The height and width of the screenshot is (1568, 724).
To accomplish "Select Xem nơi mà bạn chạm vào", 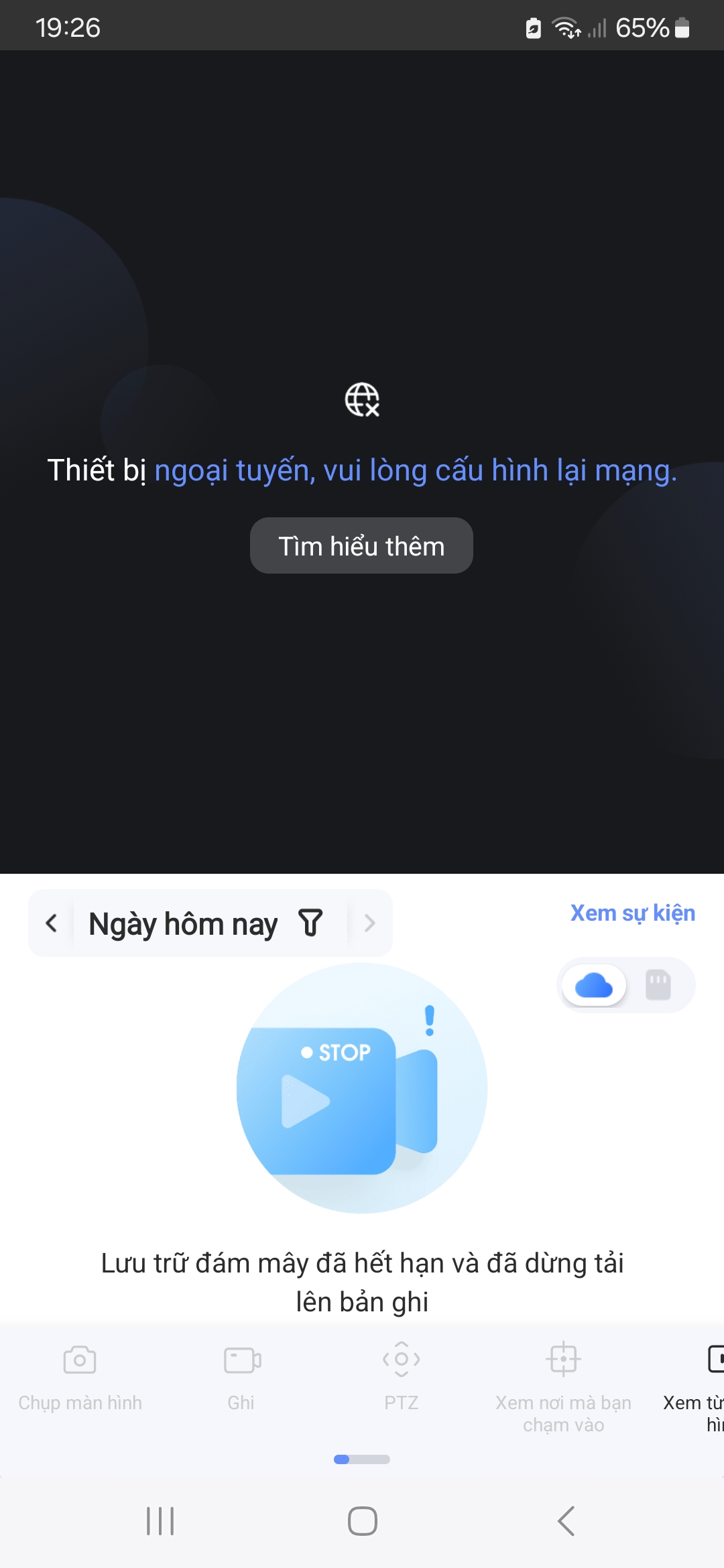I will click(563, 1384).
